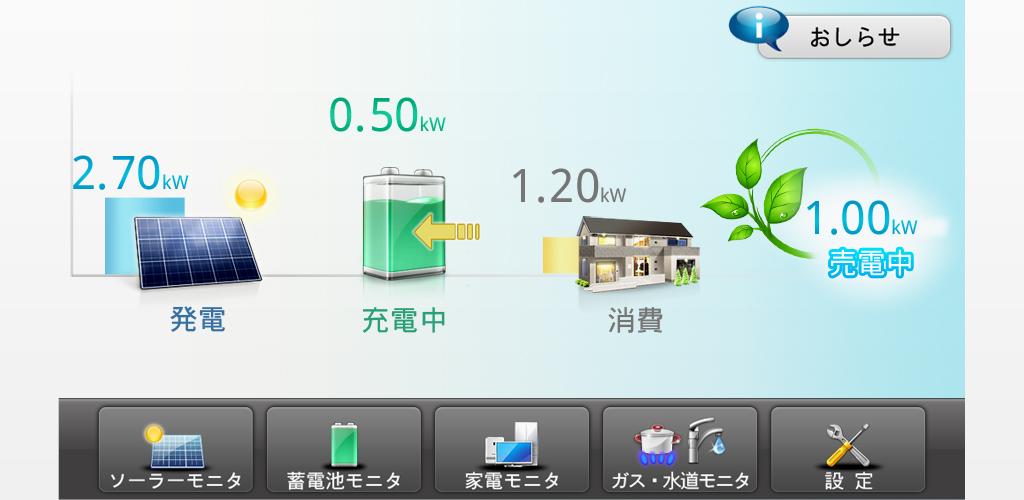Switch to ソーラーモニタ
1024x500 pixels.
(x=174, y=450)
